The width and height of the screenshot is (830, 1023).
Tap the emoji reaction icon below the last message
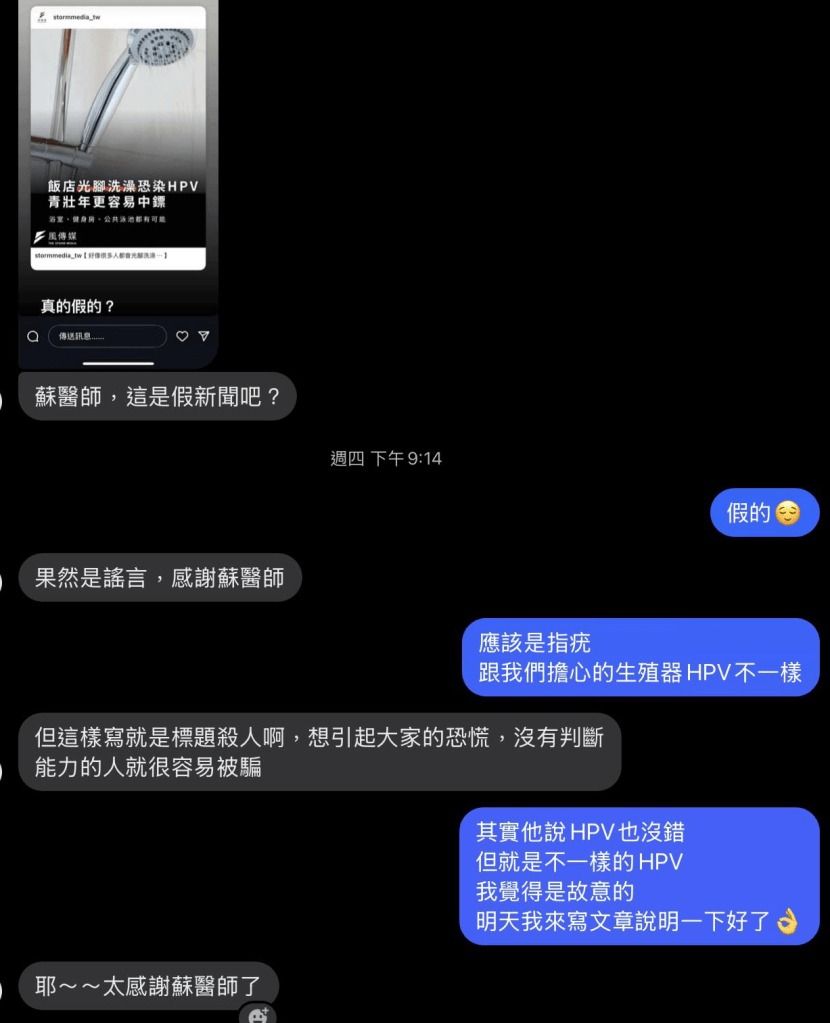point(257,1015)
